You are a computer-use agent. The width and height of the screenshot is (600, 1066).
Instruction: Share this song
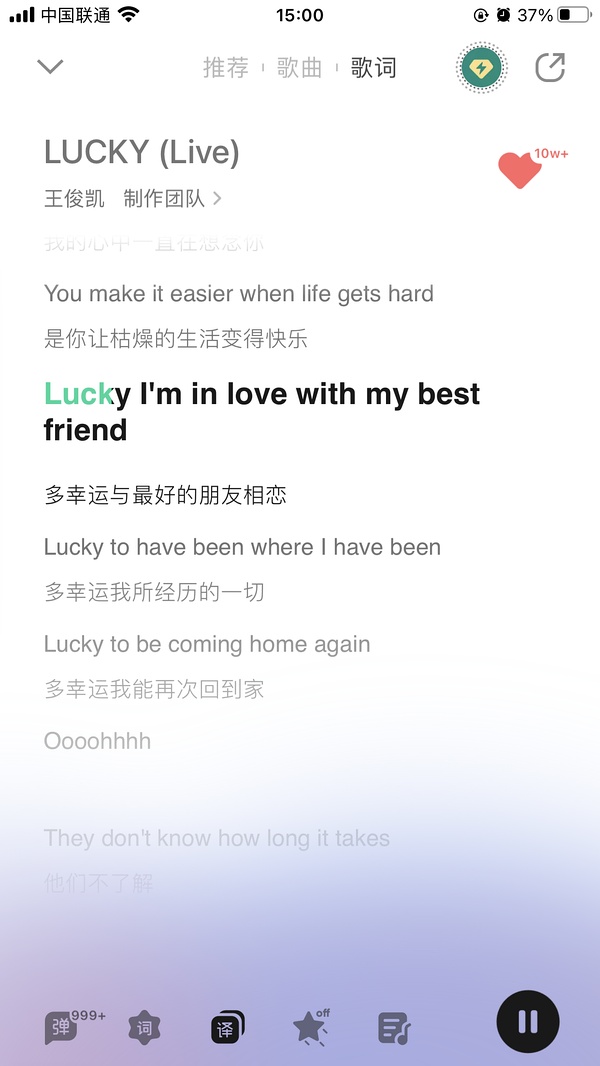(x=550, y=67)
